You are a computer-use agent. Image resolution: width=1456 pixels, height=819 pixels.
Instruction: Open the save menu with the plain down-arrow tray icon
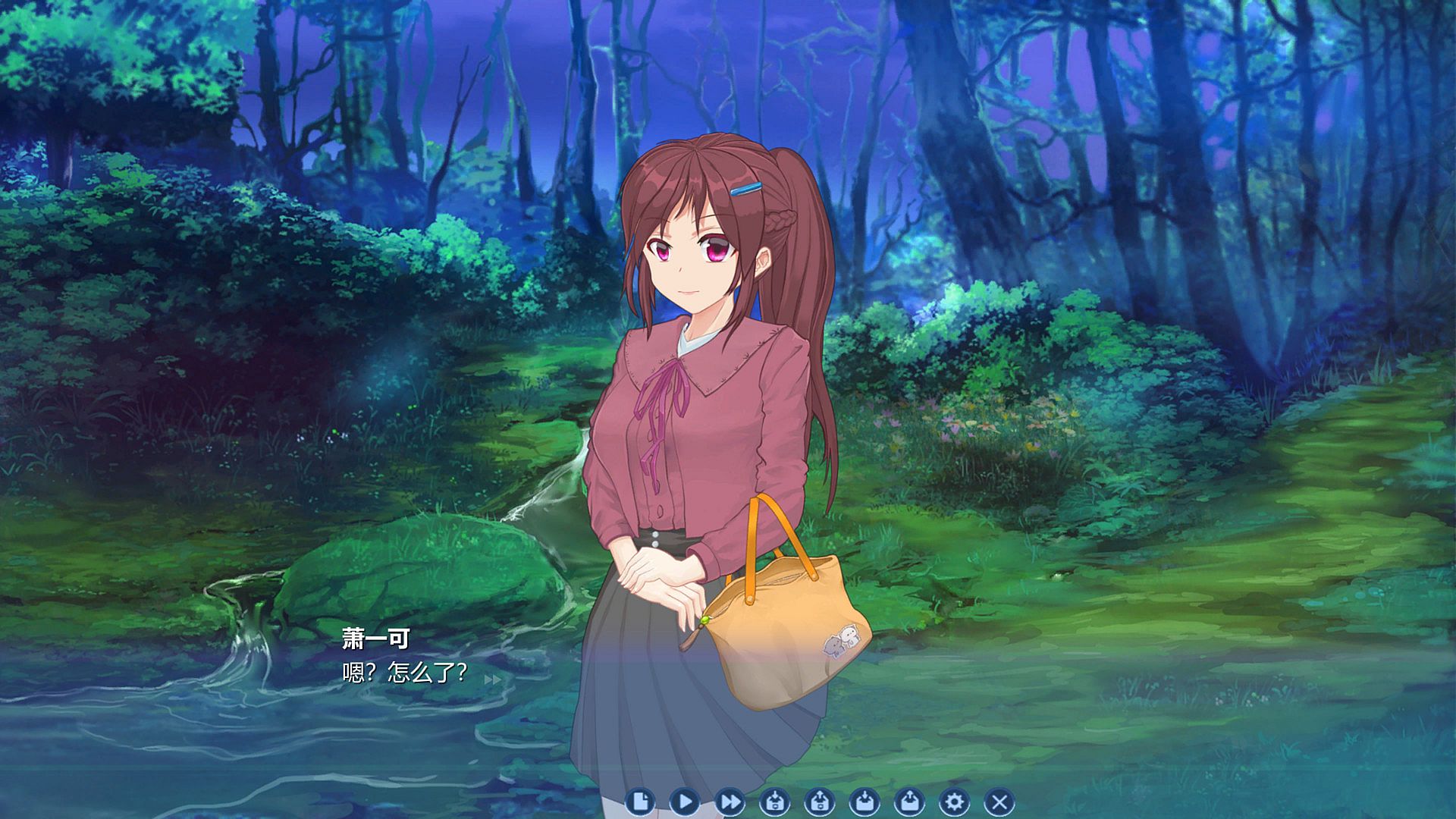pos(864,802)
